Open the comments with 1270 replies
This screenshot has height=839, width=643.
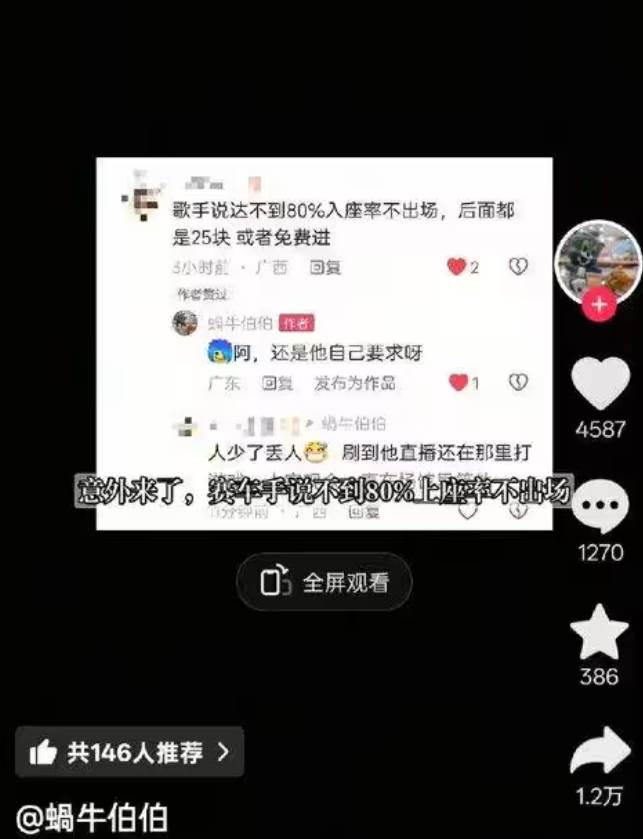(x=599, y=507)
